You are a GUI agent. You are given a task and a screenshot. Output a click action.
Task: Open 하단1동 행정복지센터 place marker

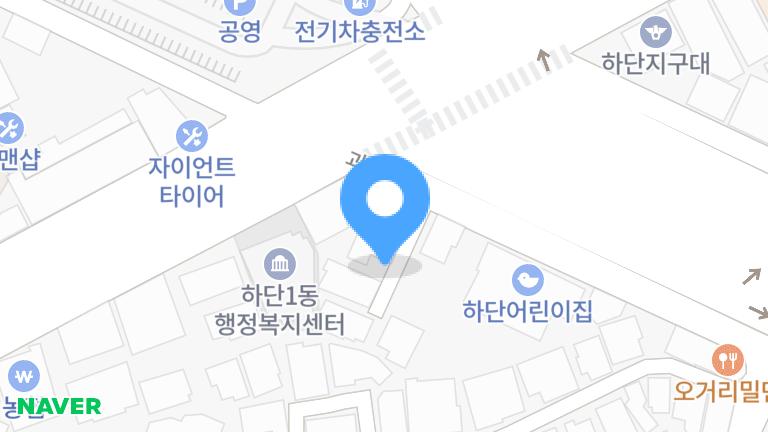278,265
